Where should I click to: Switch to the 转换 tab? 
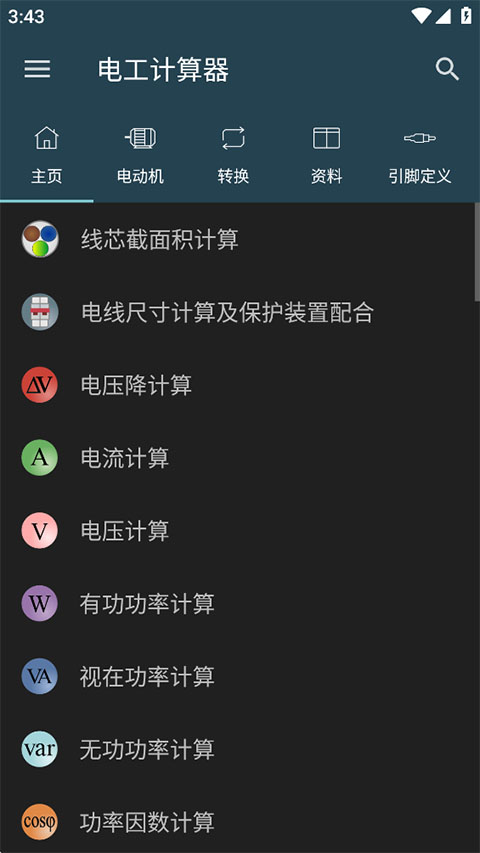[233, 156]
